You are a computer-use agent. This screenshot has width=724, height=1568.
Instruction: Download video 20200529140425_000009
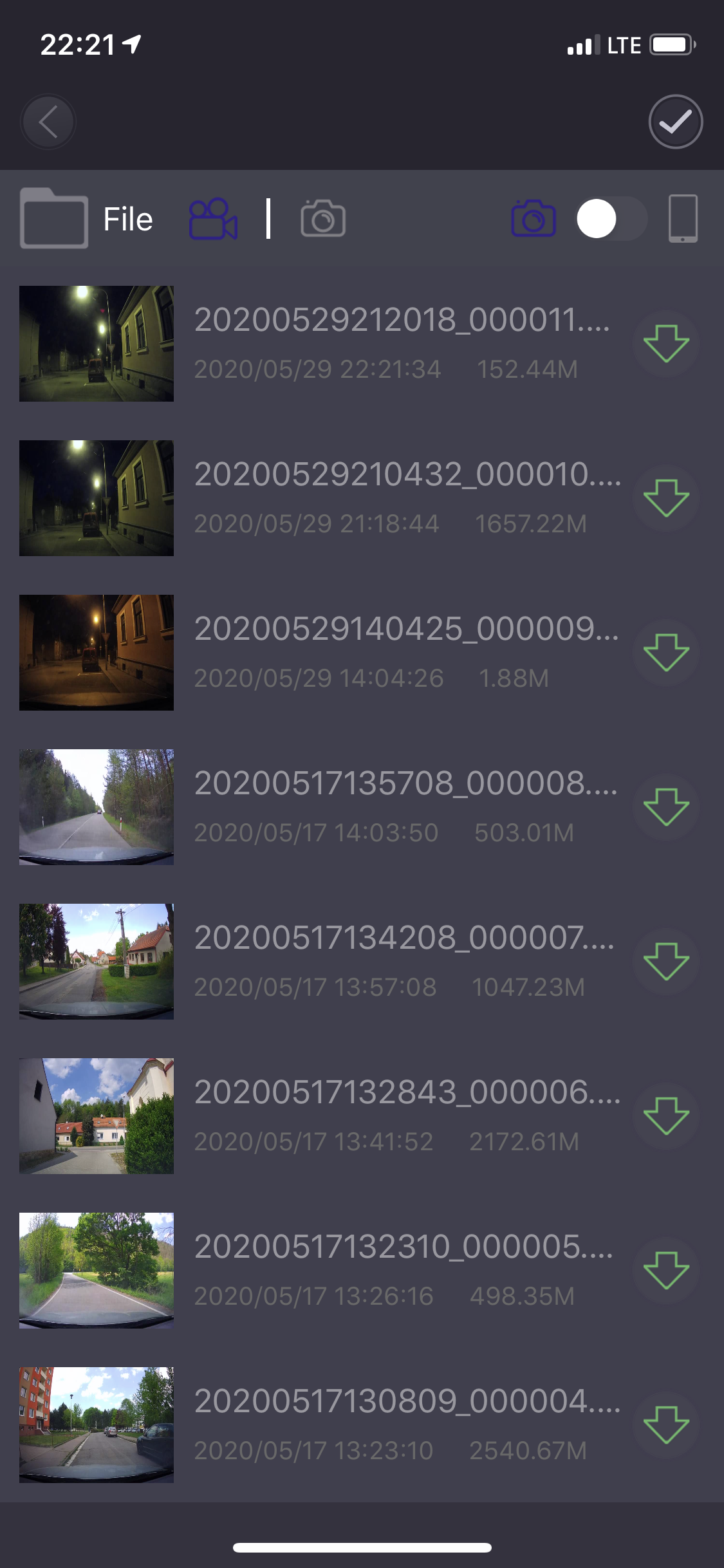666,652
